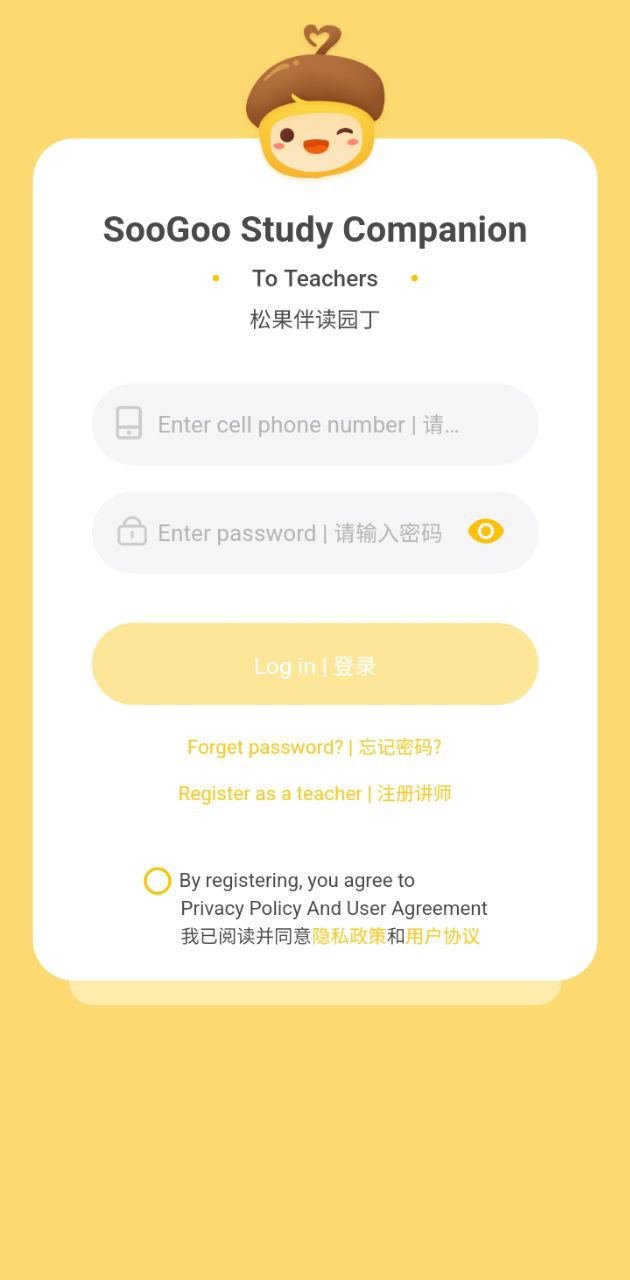
Task: Tap the Log in button
Action: (x=315, y=665)
